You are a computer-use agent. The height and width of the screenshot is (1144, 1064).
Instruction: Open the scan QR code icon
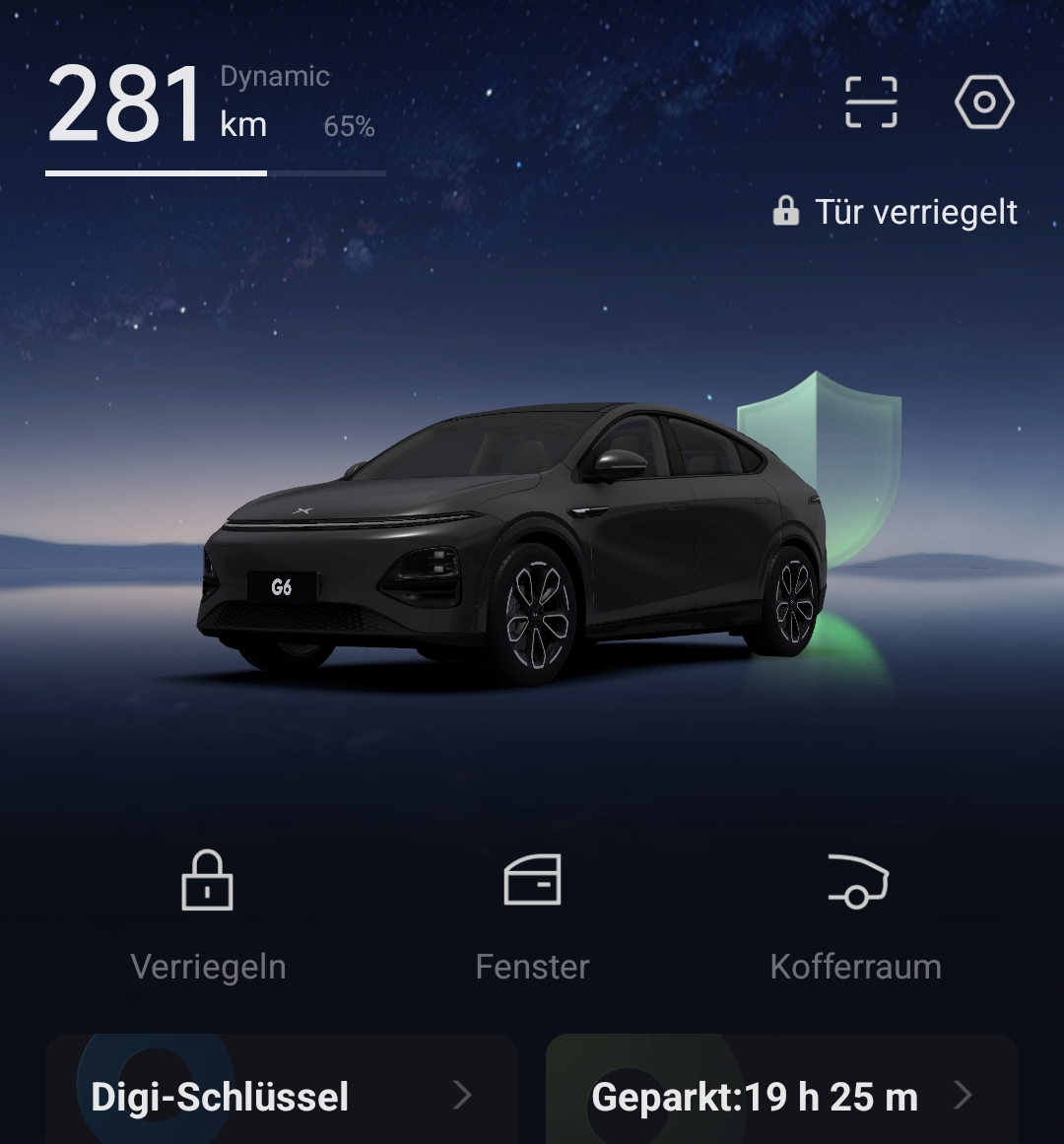(871, 102)
